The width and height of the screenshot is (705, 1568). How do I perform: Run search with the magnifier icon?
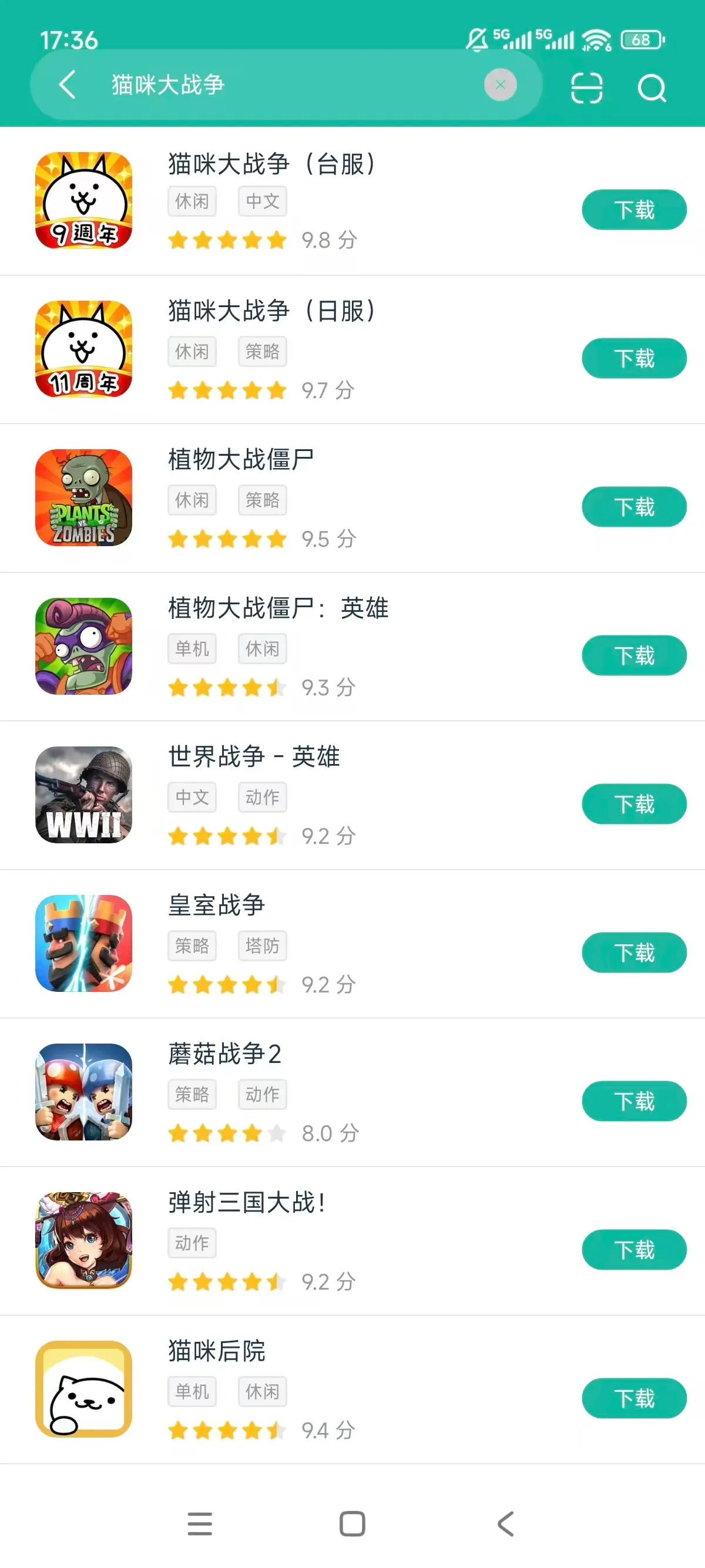coord(652,88)
